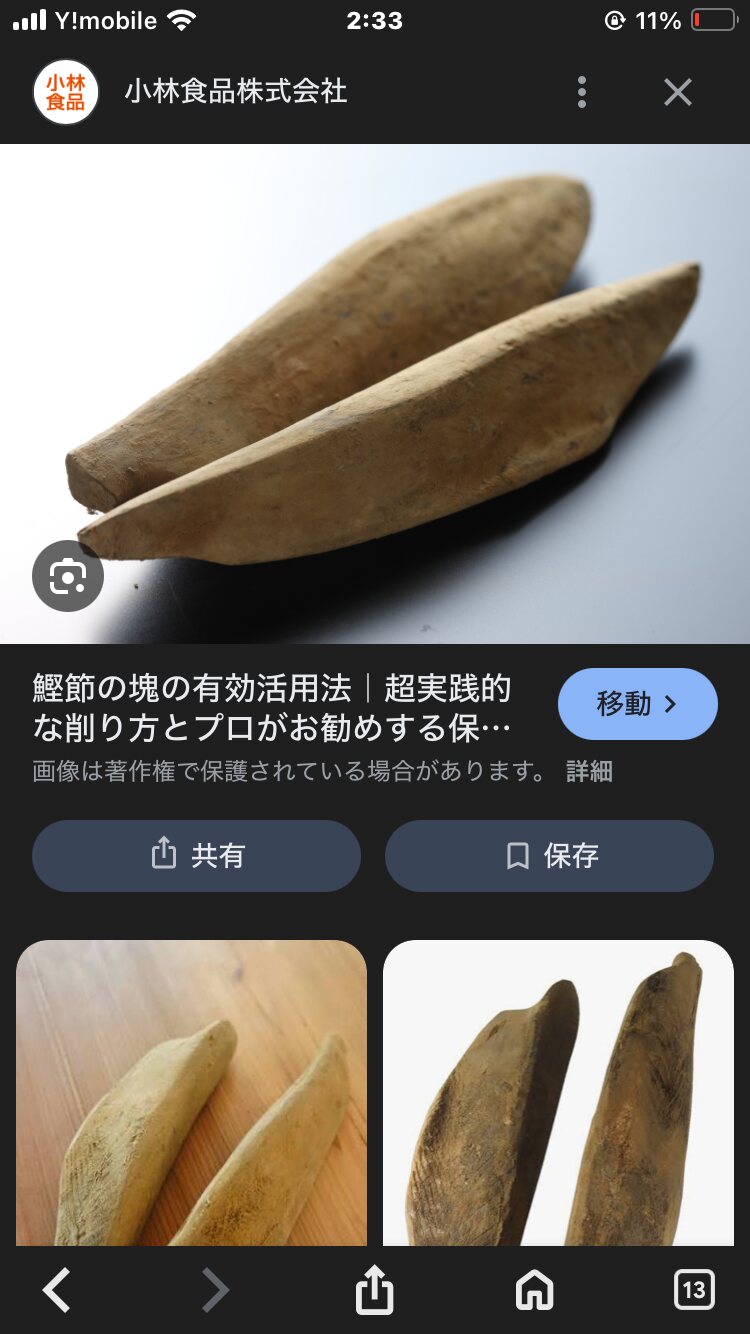Go to the browser home page
The width and height of the screenshot is (750, 1334).
534,1291
